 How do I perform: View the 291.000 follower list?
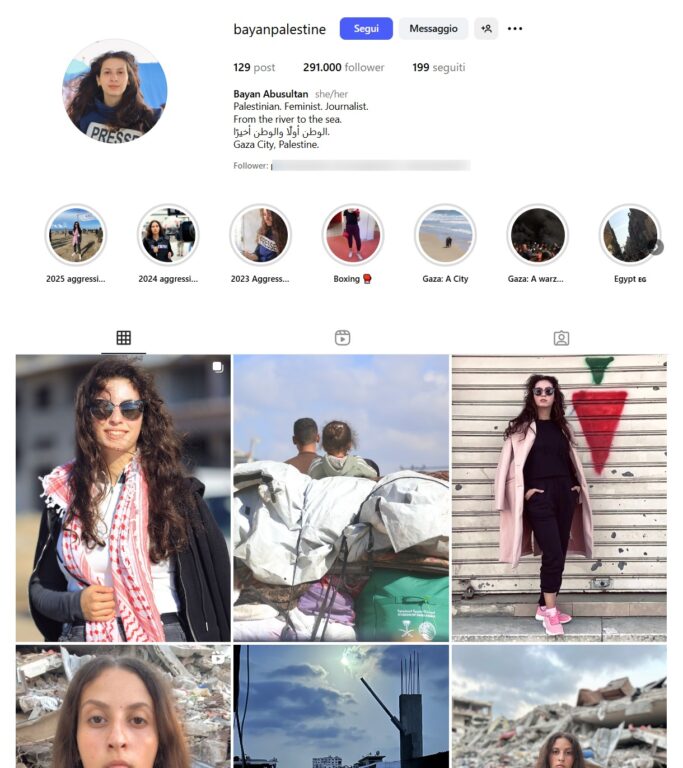tap(343, 68)
